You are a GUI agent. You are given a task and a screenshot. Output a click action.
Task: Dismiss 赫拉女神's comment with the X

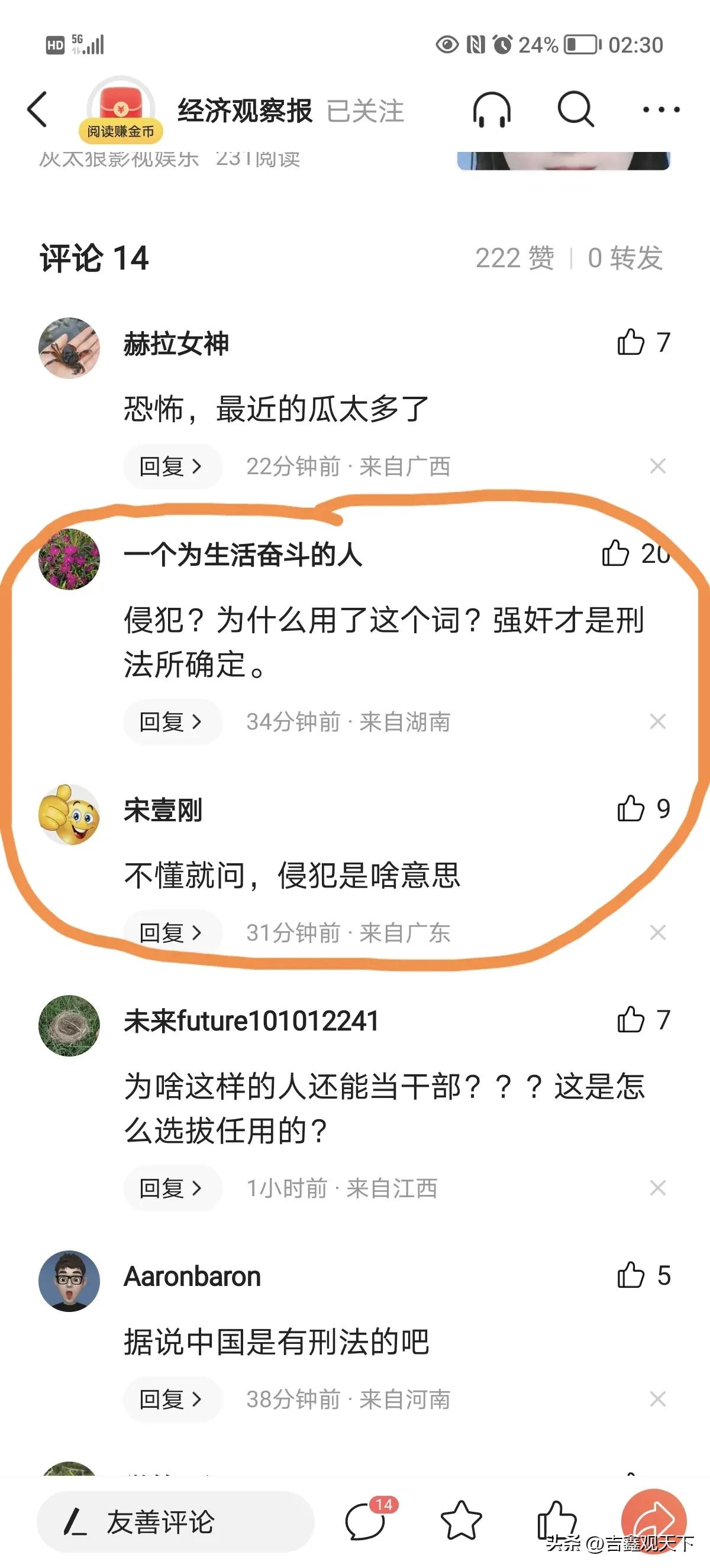coord(659,466)
